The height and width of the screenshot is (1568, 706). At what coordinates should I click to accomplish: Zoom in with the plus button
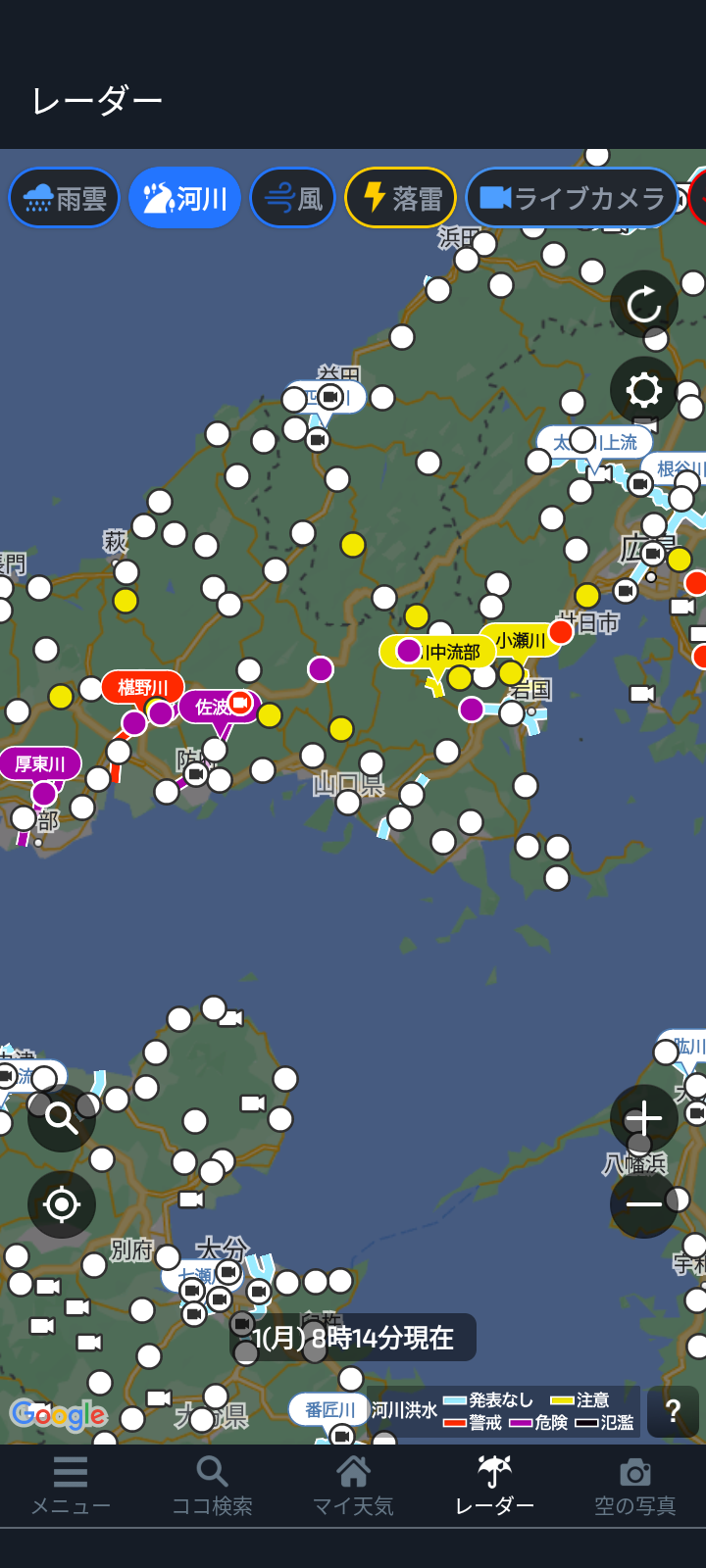coord(644,1118)
